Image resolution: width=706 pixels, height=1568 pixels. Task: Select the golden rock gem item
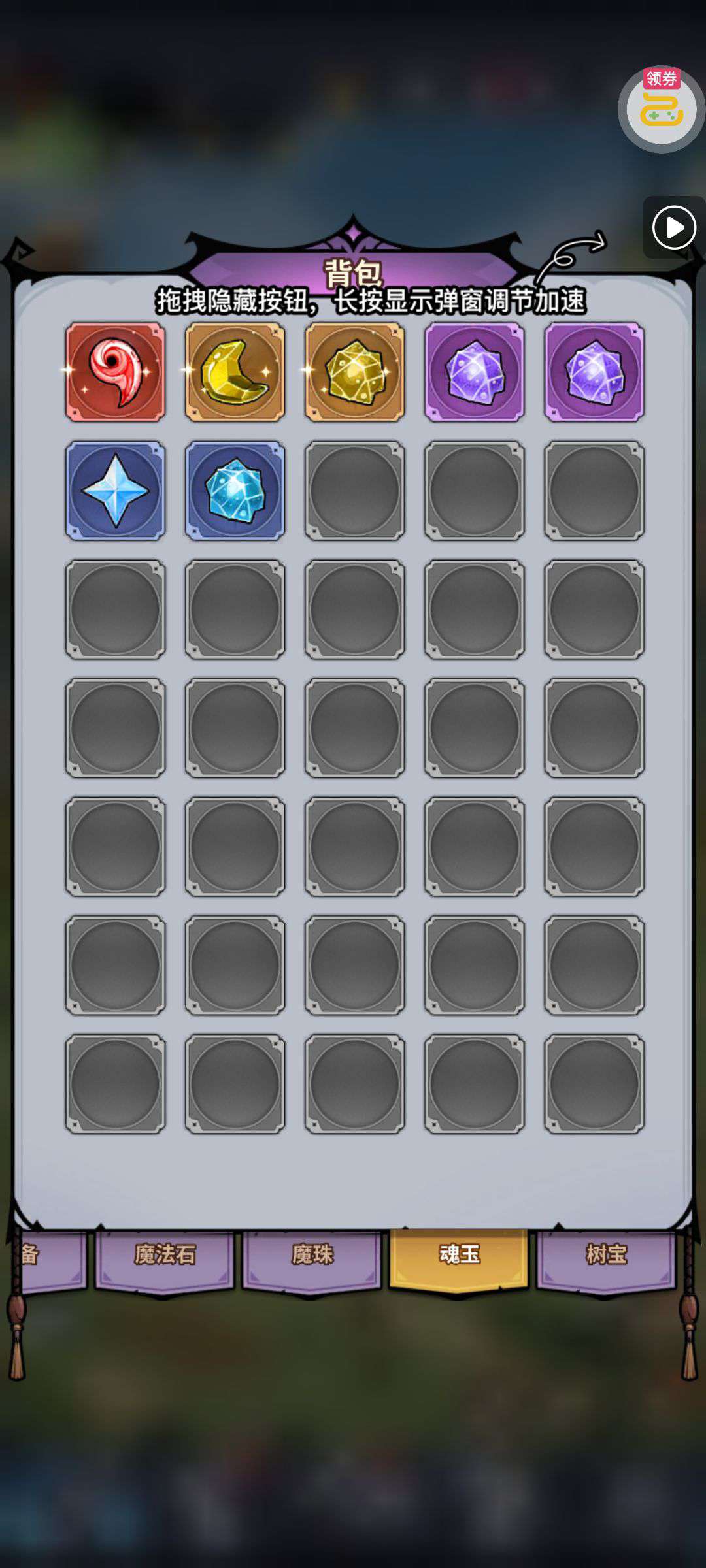[354, 372]
